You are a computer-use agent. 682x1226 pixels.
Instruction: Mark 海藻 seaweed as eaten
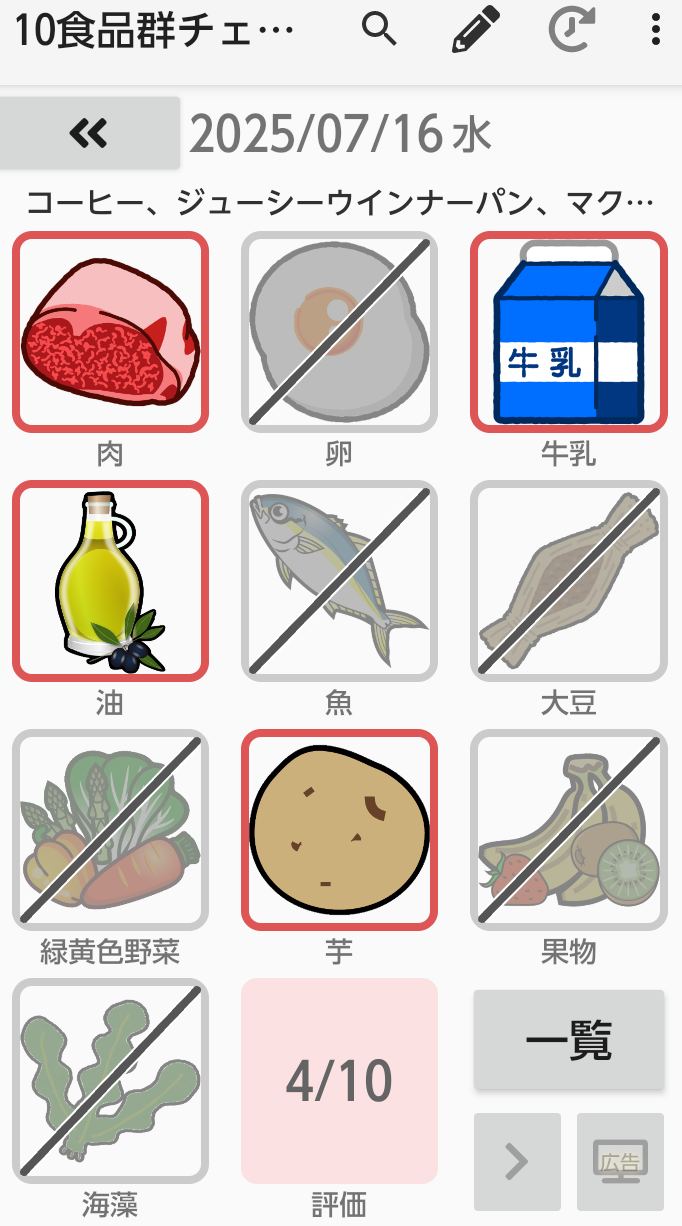coord(110,1079)
